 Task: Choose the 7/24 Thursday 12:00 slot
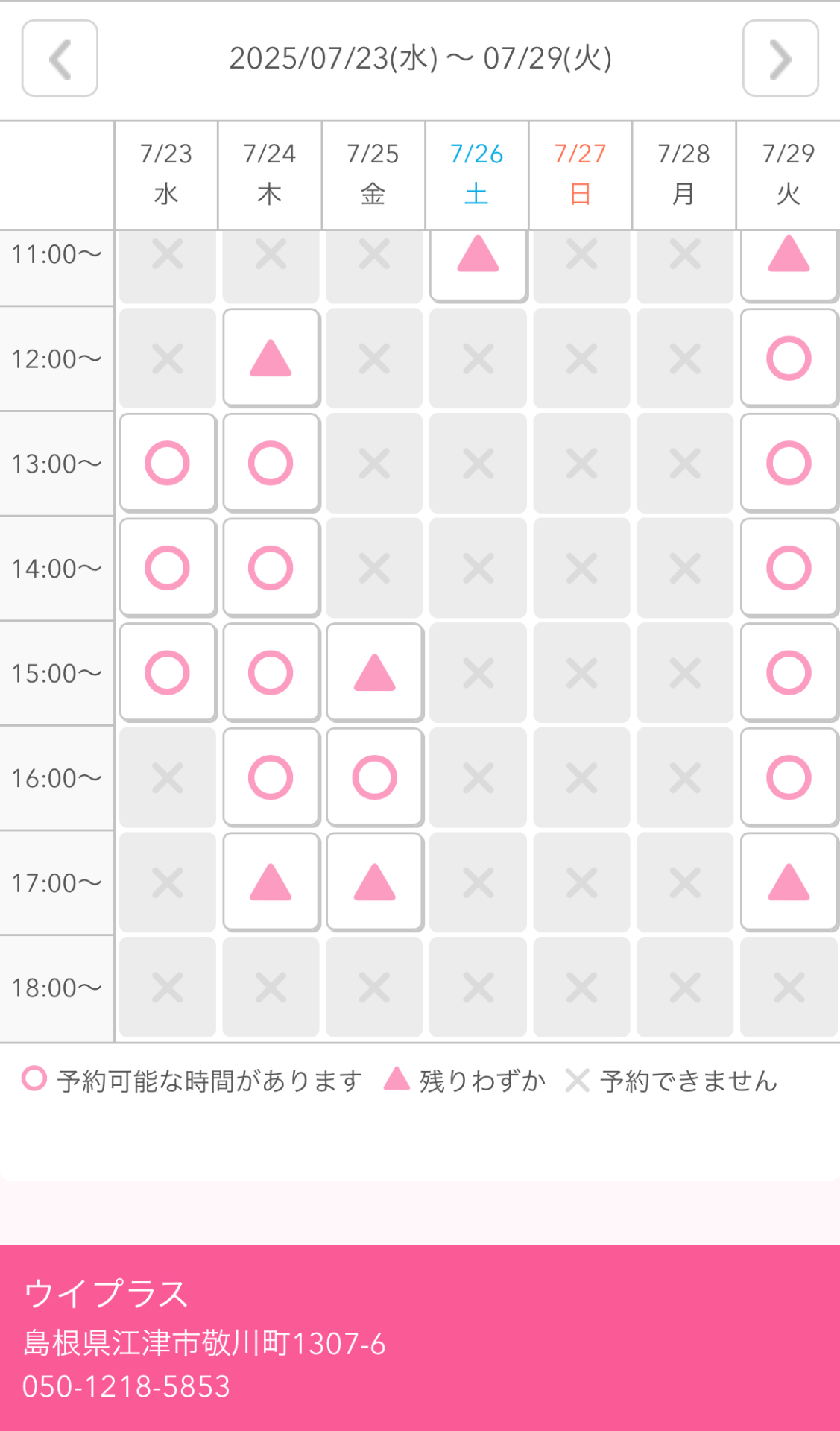coord(271,358)
